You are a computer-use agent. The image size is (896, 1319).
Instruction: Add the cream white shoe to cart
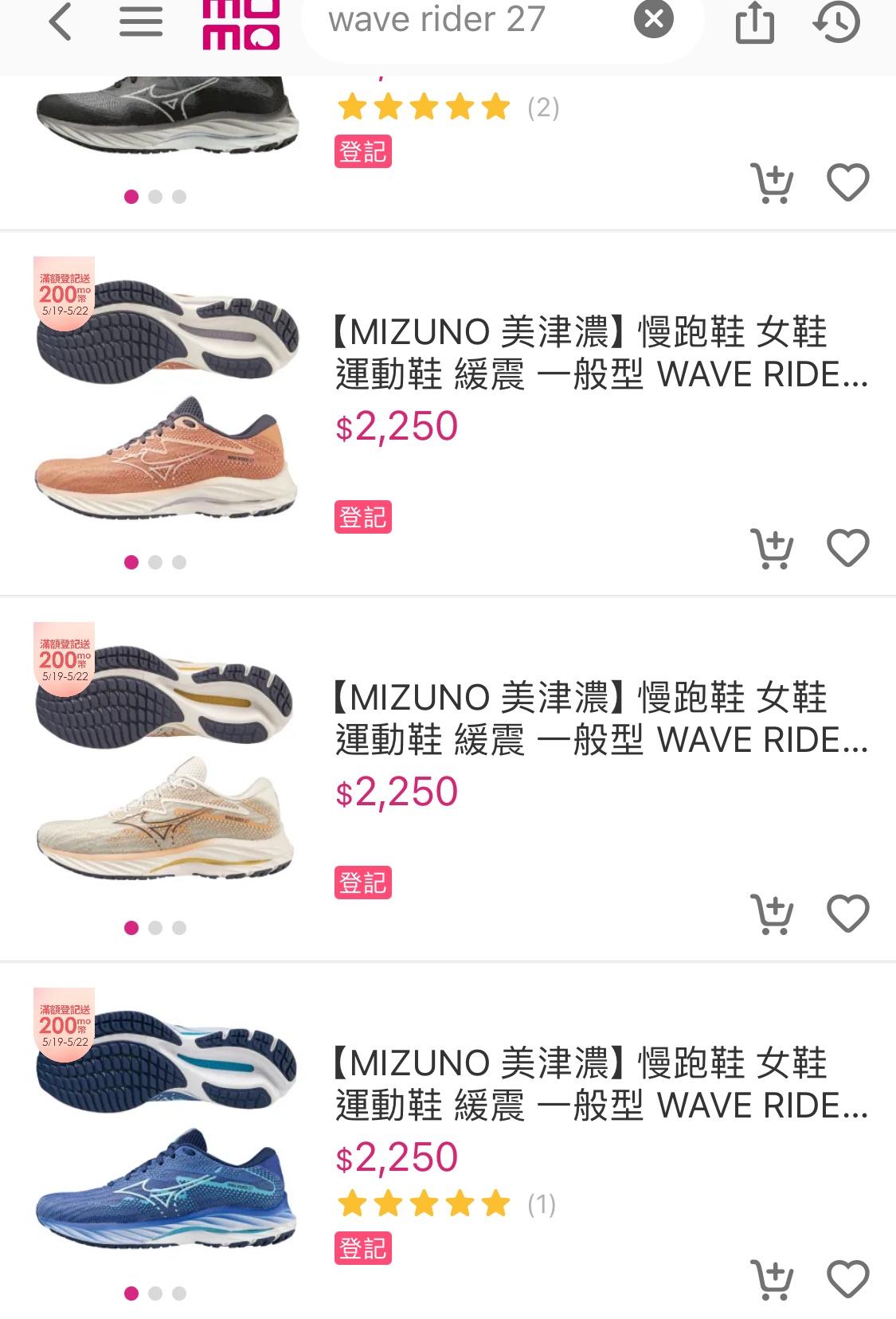point(772,914)
